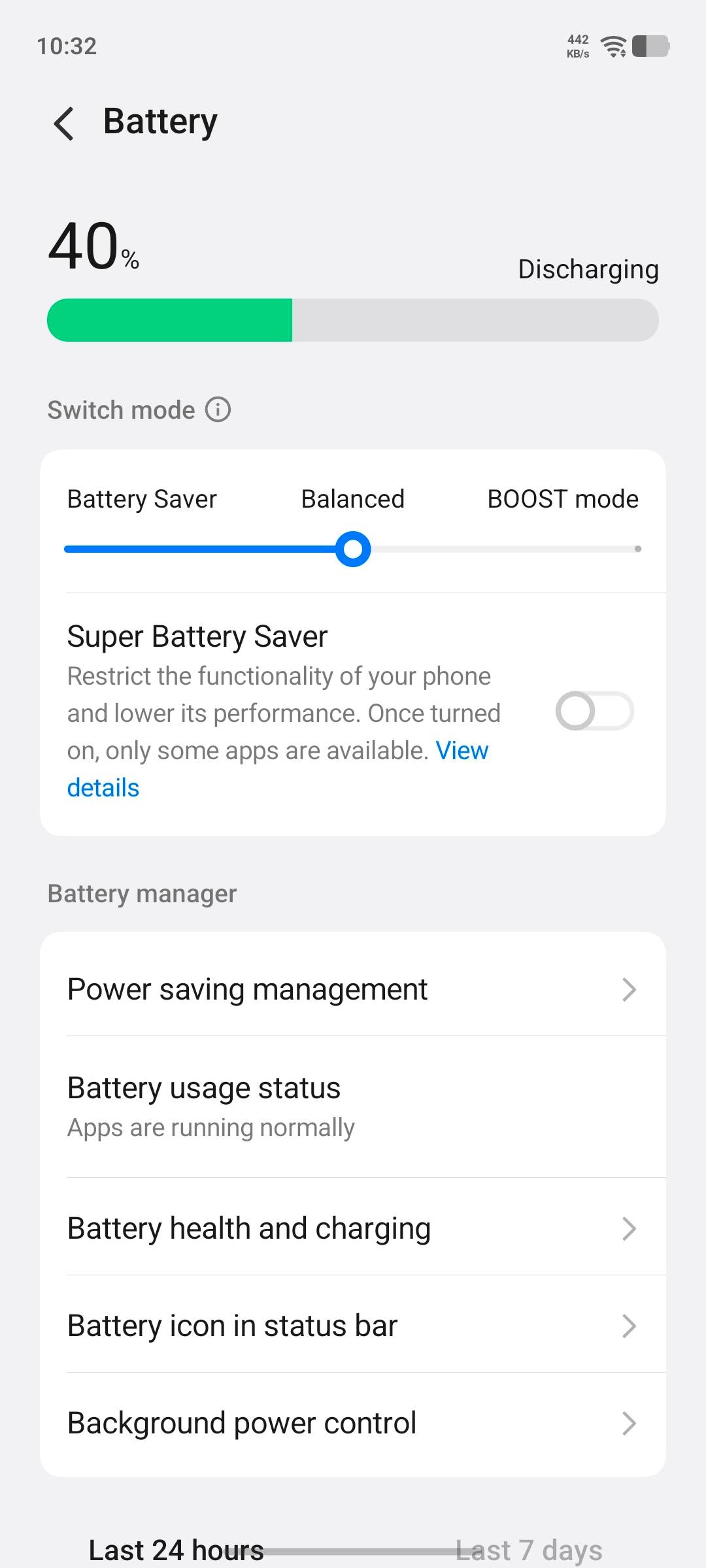Open Battery usage status

[353, 1106]
